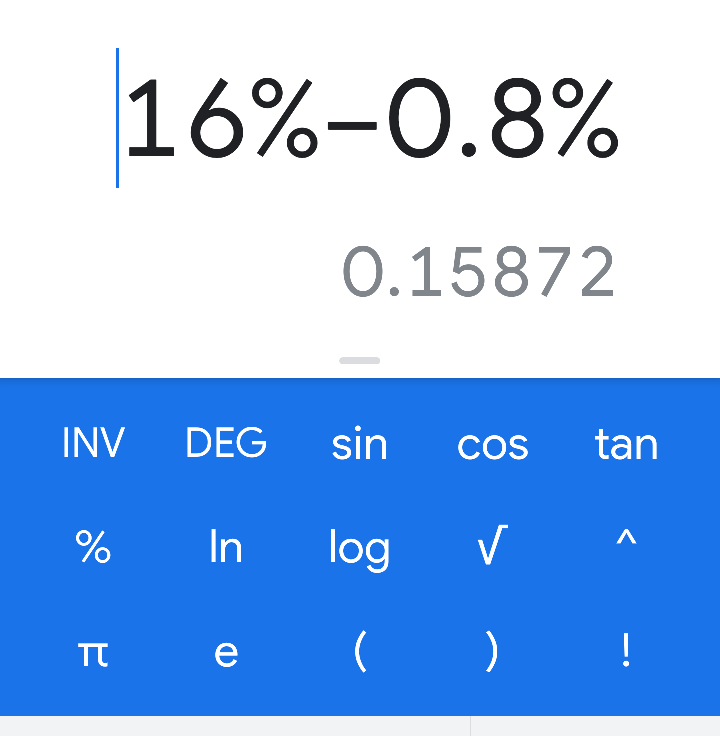The height and width of the screenshot is (736, 720).
Task: Place cursor in the 16%−0.8% expression field
Action: click(x=370, y=120)
